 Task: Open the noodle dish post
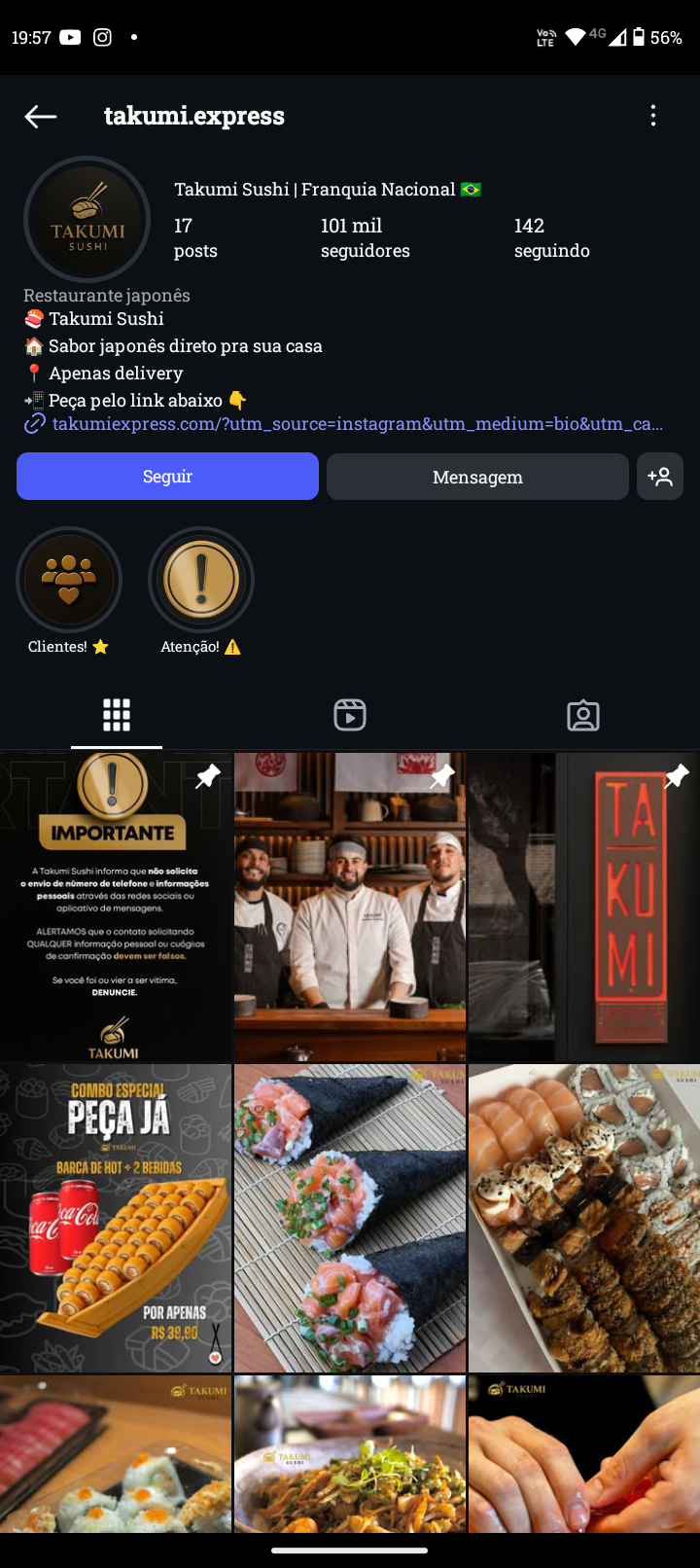pos(350,1453)
